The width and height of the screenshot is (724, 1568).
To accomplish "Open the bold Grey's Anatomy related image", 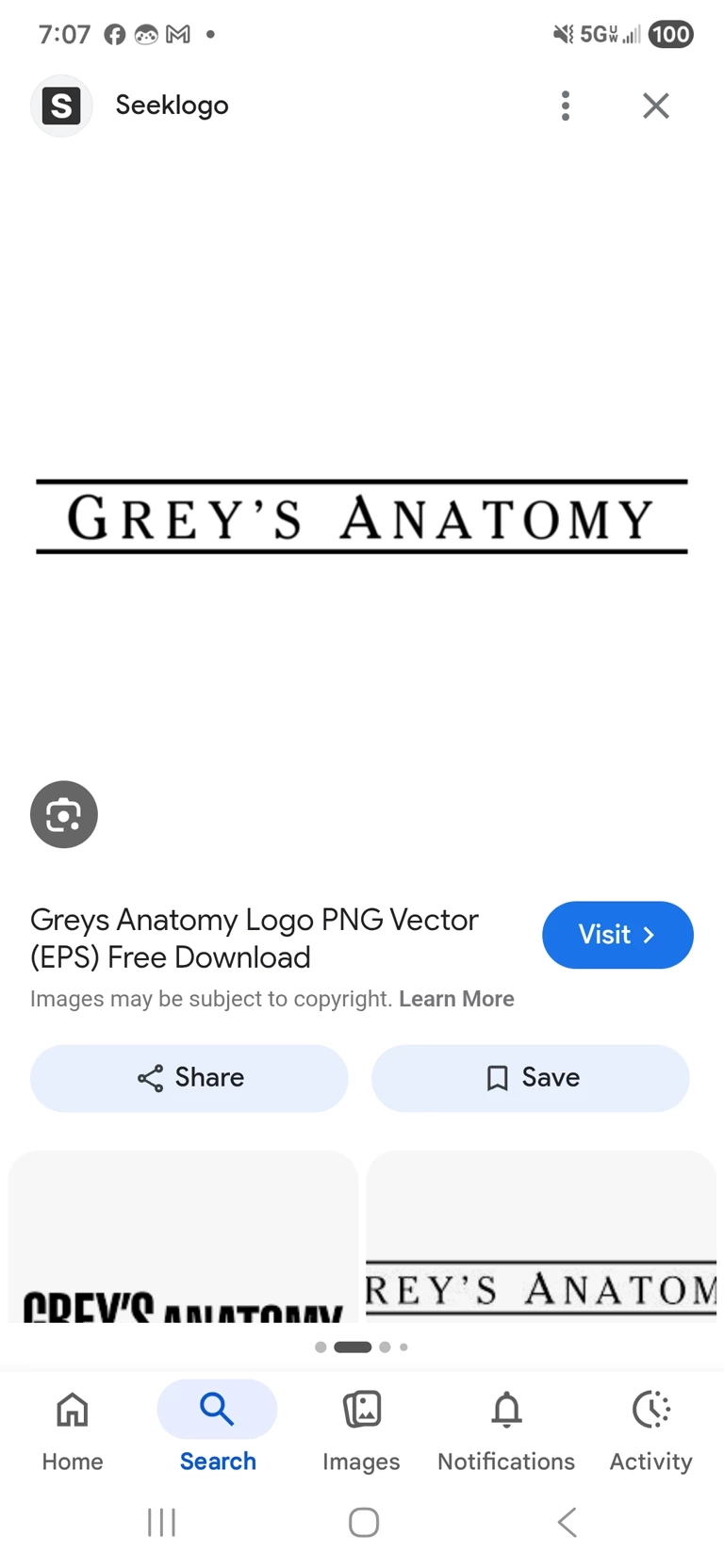I will click(183, 1244).
